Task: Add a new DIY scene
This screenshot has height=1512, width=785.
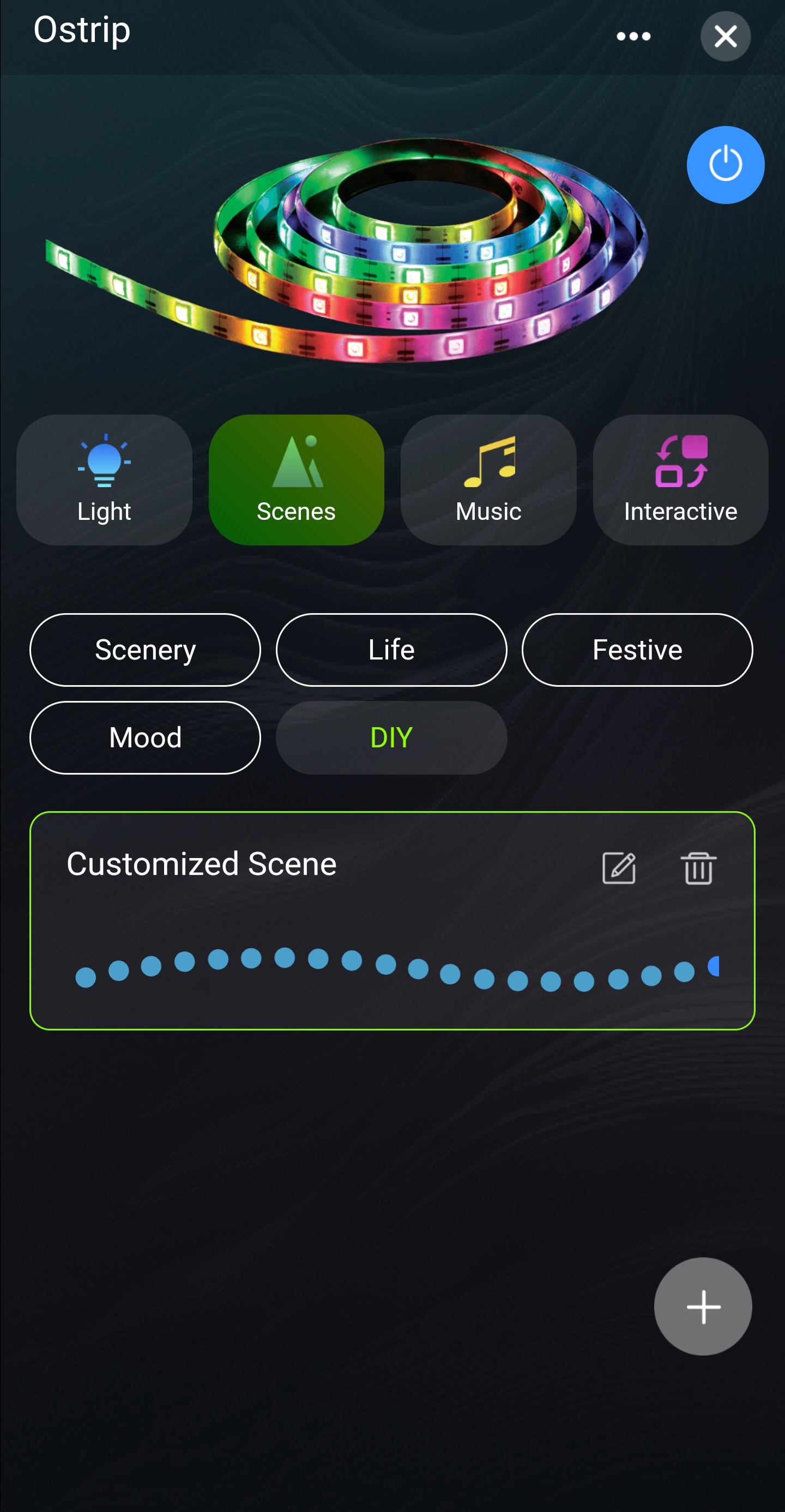Action: pos(703,1306)
